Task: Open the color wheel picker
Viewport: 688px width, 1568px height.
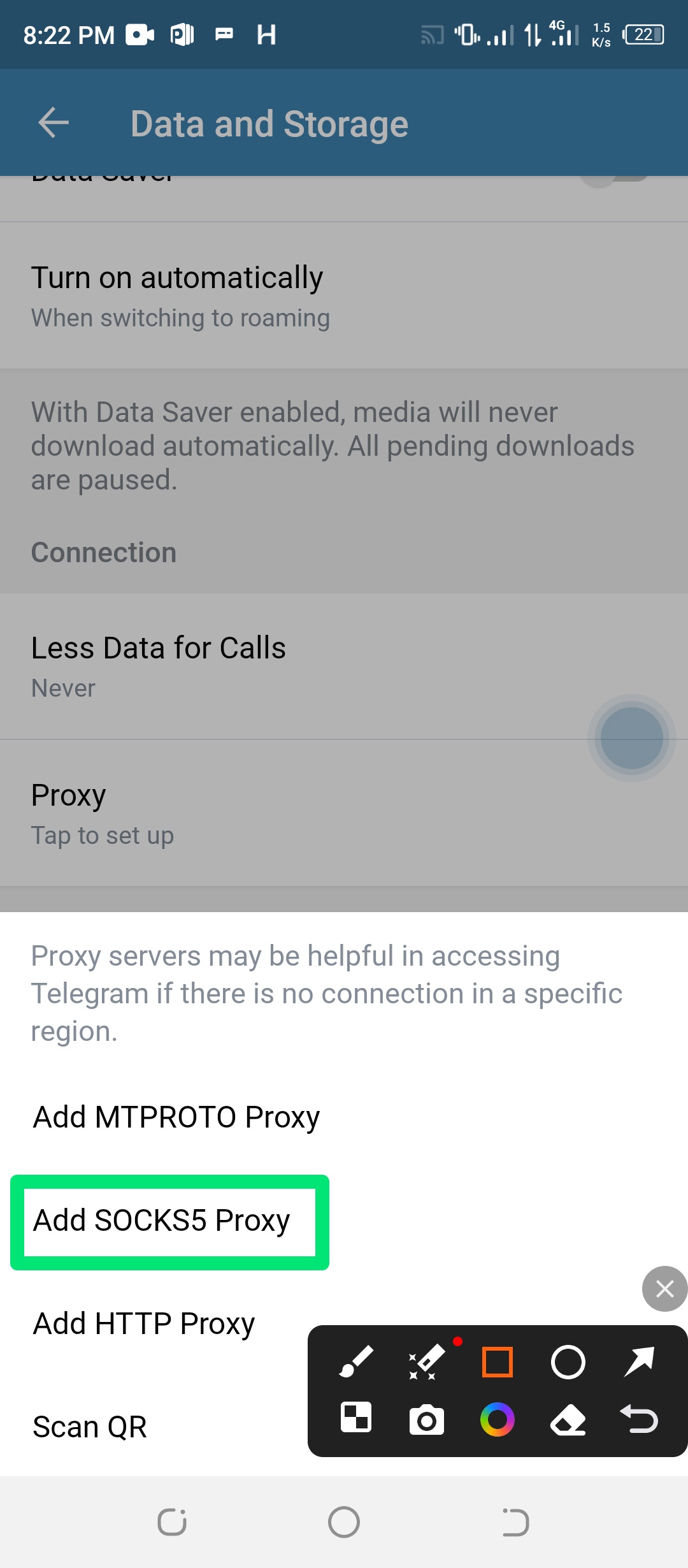Action: [x=498, y=1419]
